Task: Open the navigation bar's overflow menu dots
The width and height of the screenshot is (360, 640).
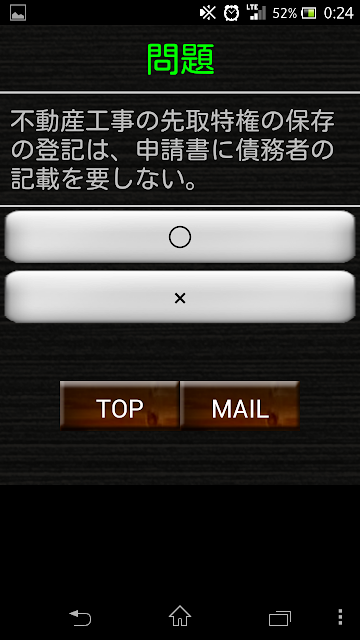Action: coord(340,617)
